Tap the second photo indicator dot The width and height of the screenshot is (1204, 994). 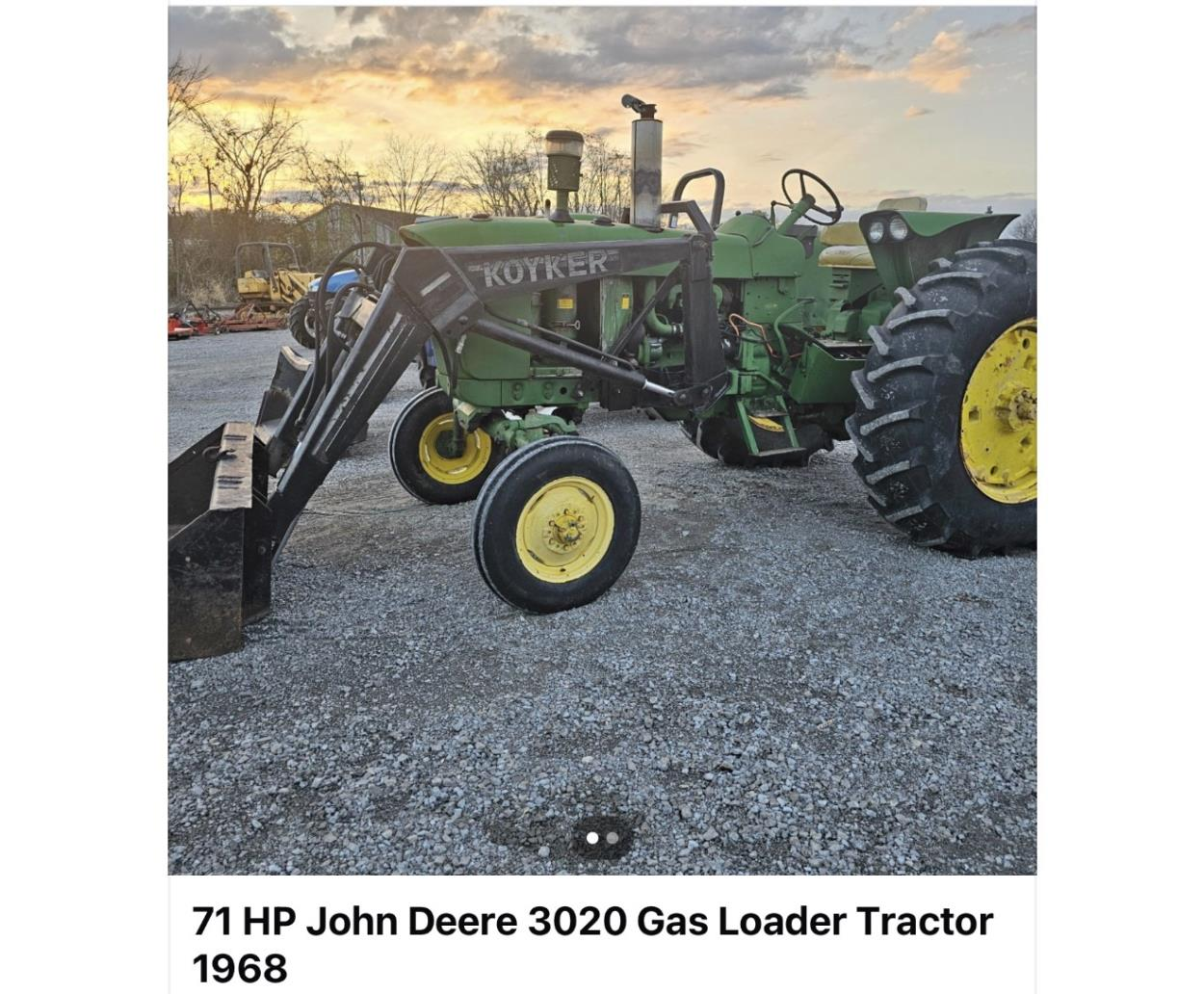(613, 838)
